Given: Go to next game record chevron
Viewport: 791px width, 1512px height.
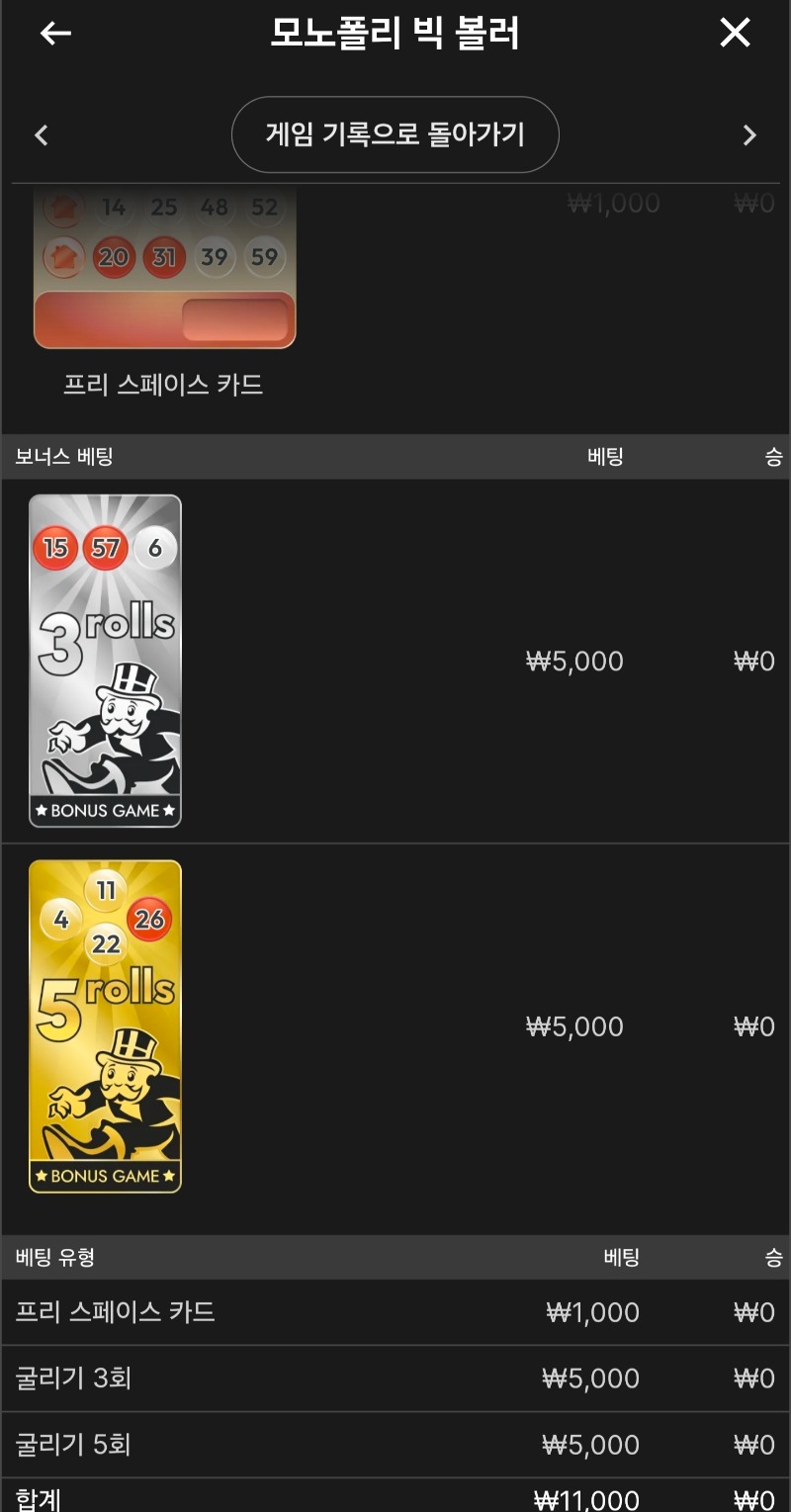Looking at the screenshot, I should pyautogui.click(x=748, y=135).
